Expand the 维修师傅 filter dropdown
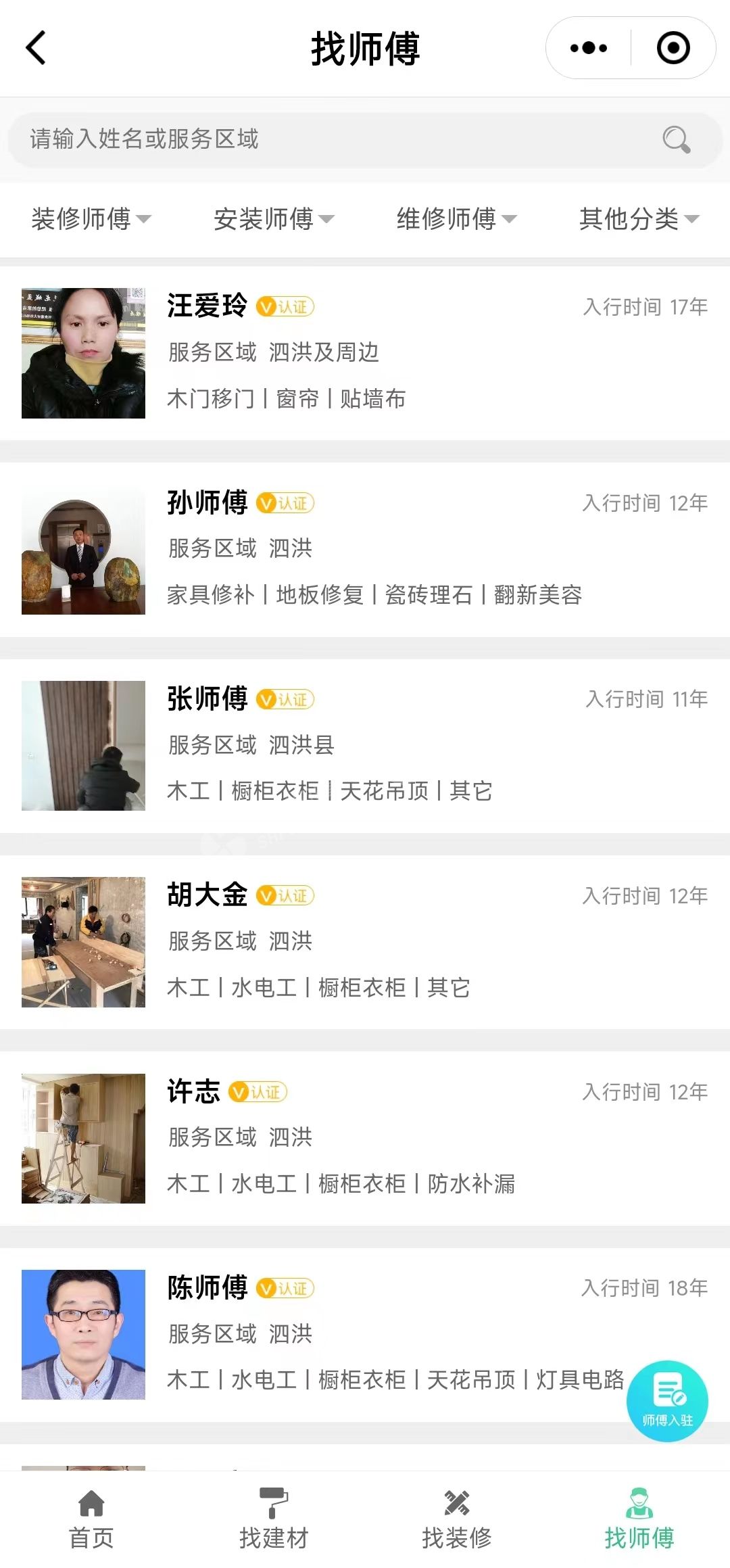 pyautogui.click(x=456, y=219)
